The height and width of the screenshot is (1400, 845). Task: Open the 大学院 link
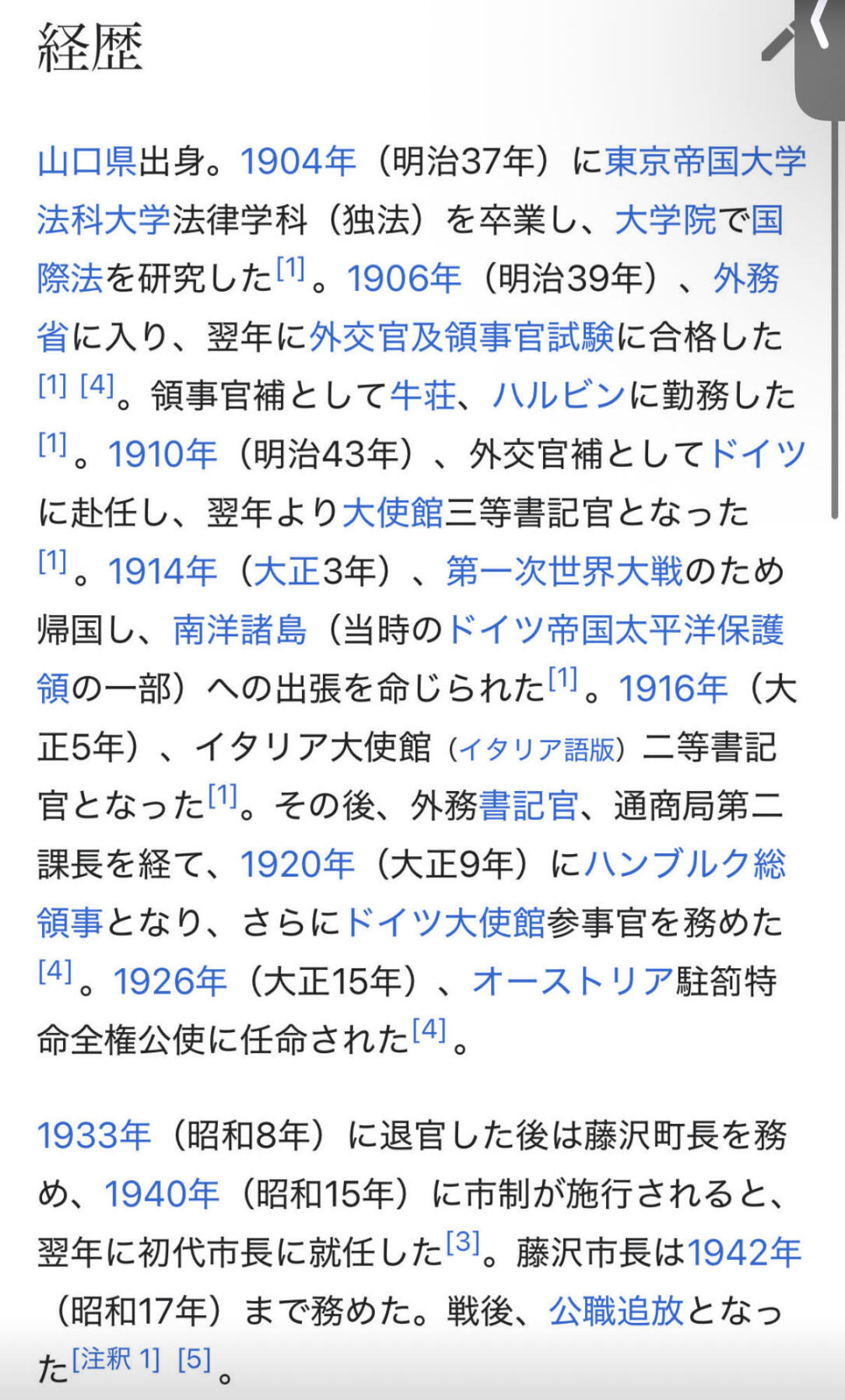point(665,219)
